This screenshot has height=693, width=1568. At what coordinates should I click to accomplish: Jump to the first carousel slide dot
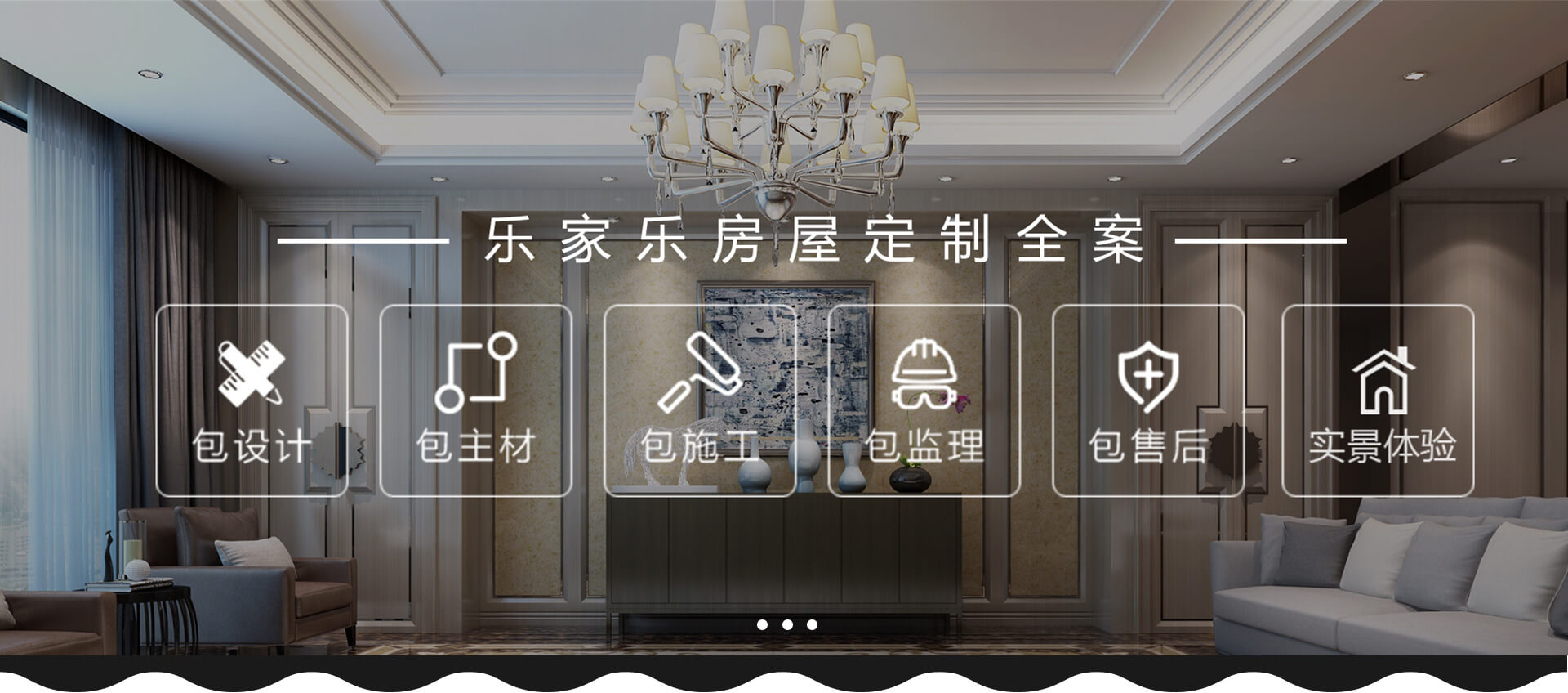pyautogui.click(x=762, y=624)
